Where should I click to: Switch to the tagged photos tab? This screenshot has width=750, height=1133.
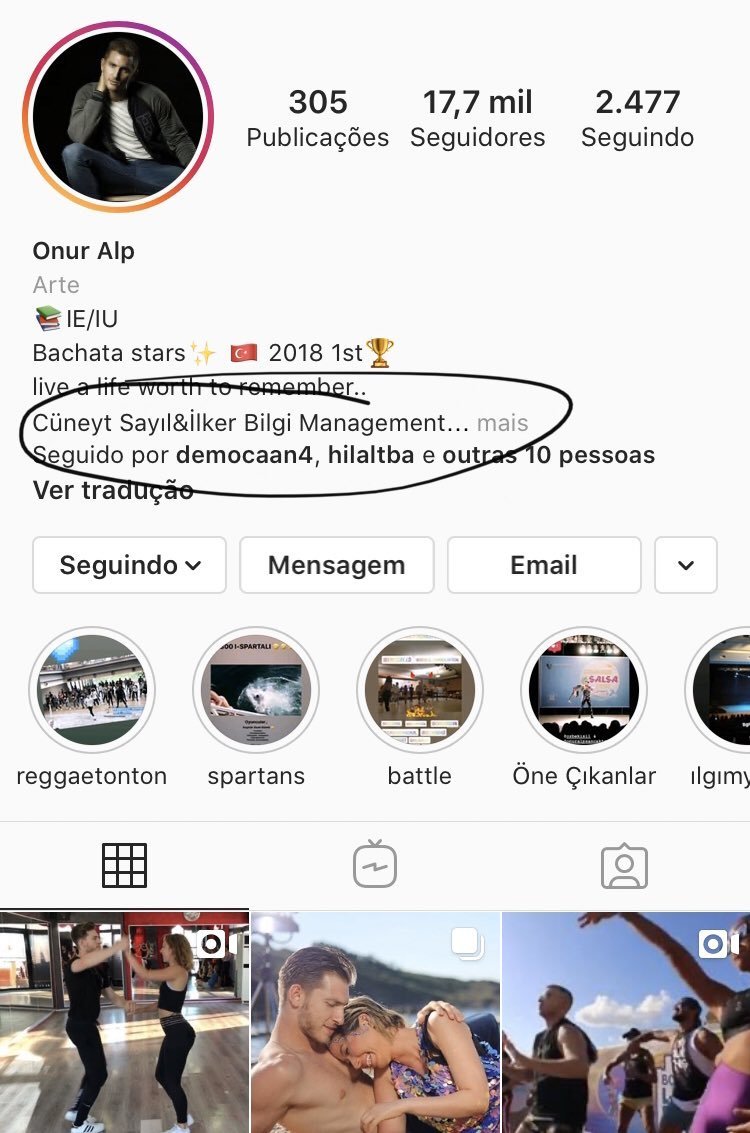(624, 866)
